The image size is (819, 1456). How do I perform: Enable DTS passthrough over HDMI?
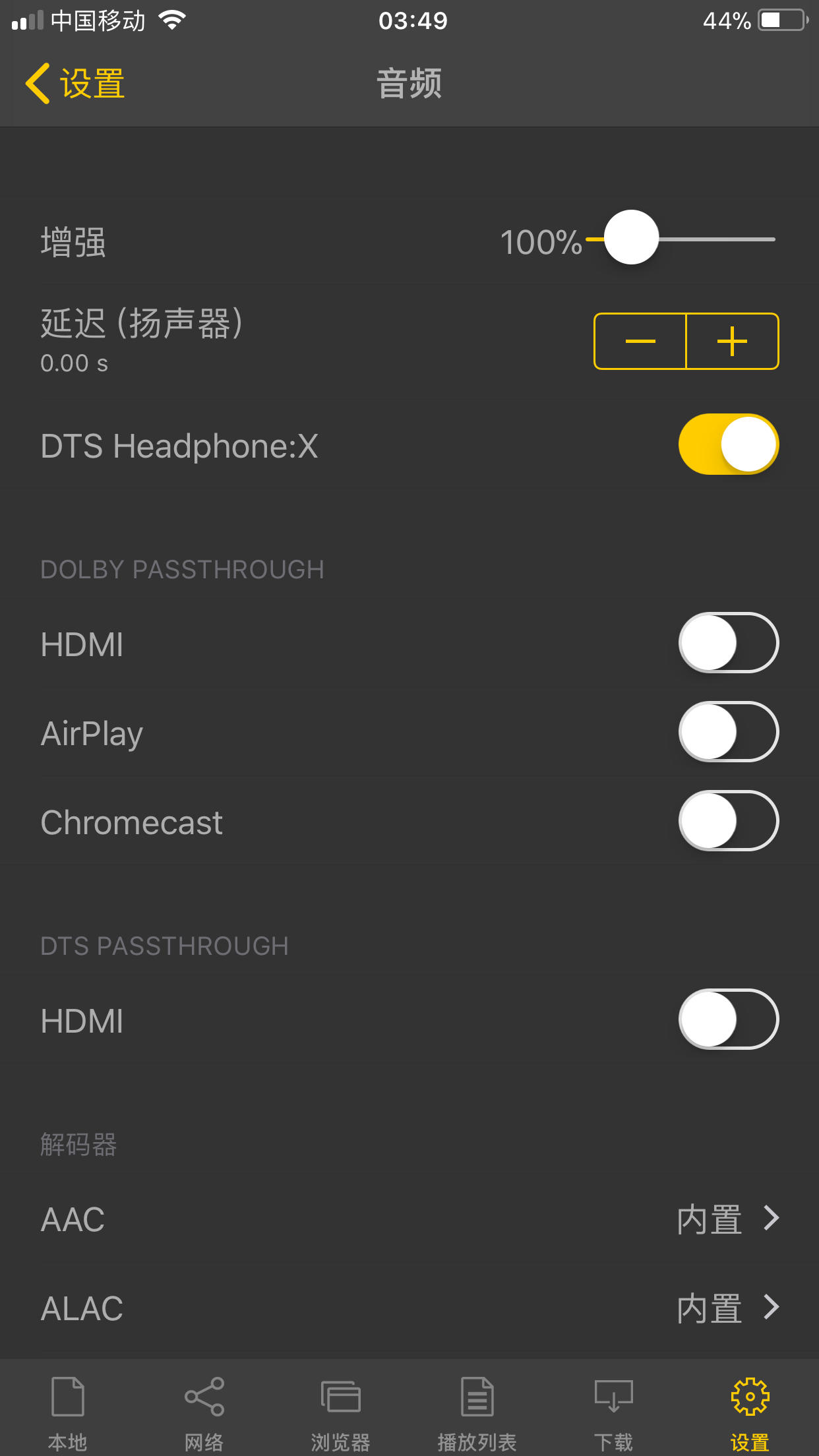tap(729, 1019)
